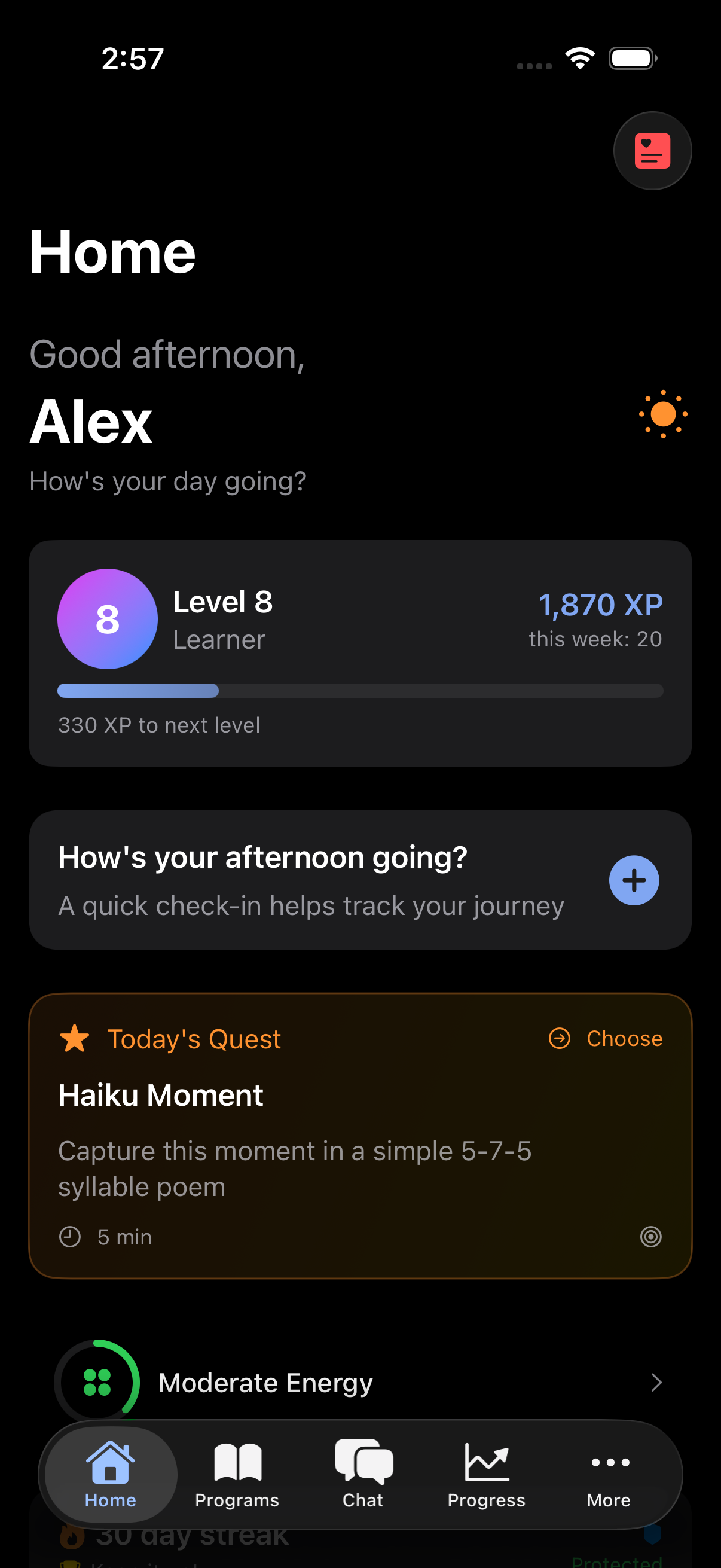Viewport: 721px width, 1568px height.
Task: Switch to the Programs tab
Action: tap(237, 1473)
